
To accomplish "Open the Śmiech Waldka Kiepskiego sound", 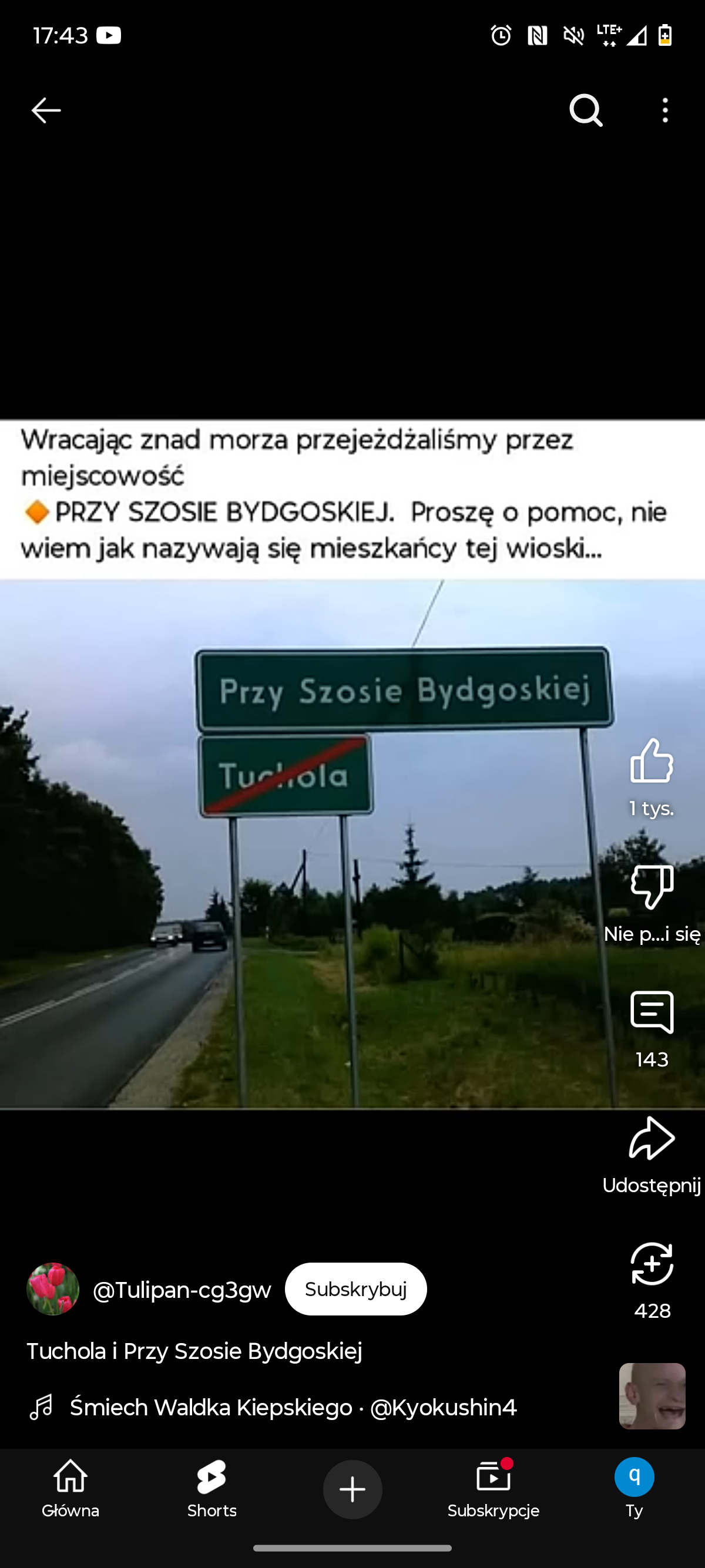I will (x=292, y=1407).
